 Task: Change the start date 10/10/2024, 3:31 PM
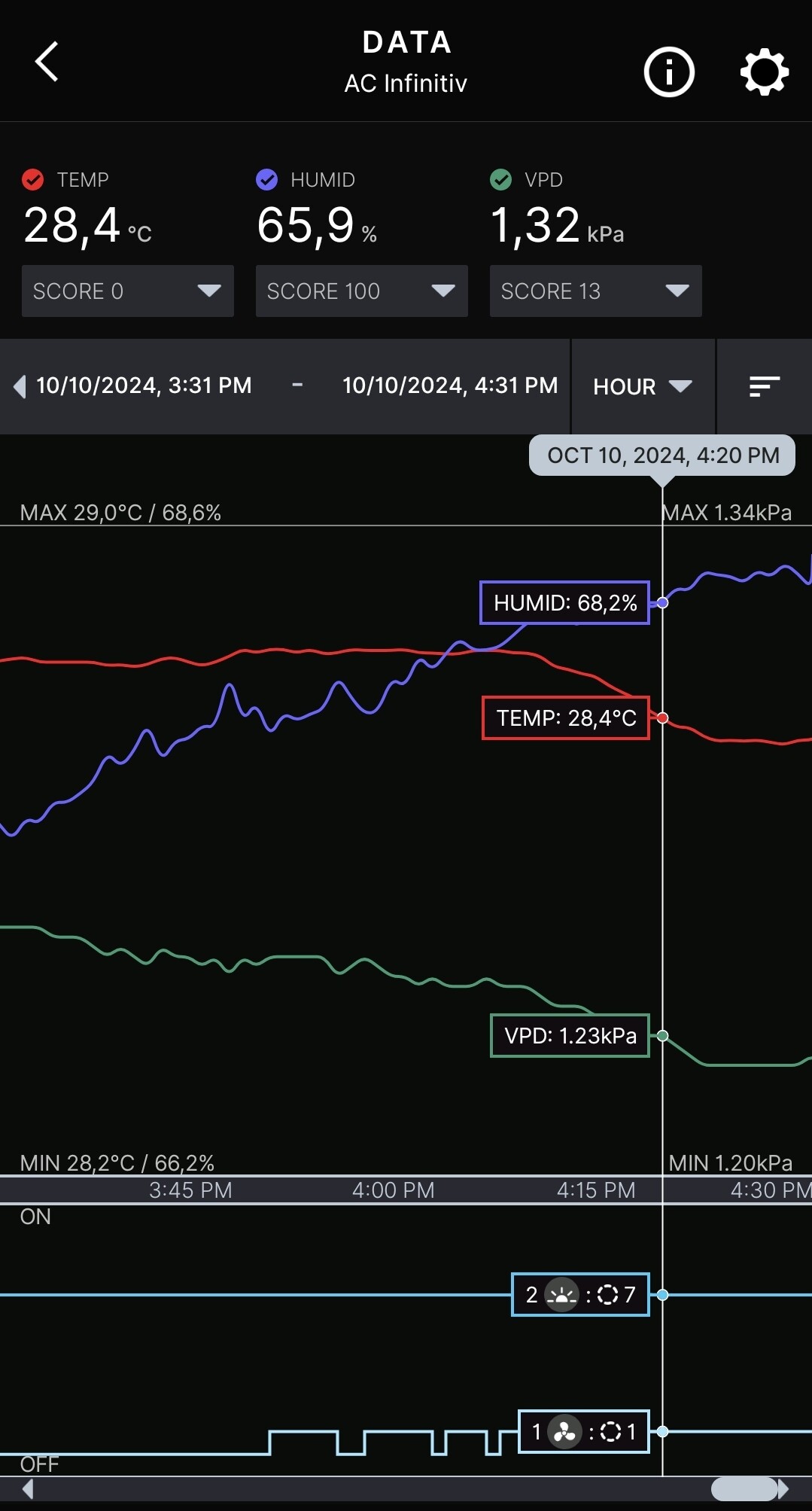(144, 386)
